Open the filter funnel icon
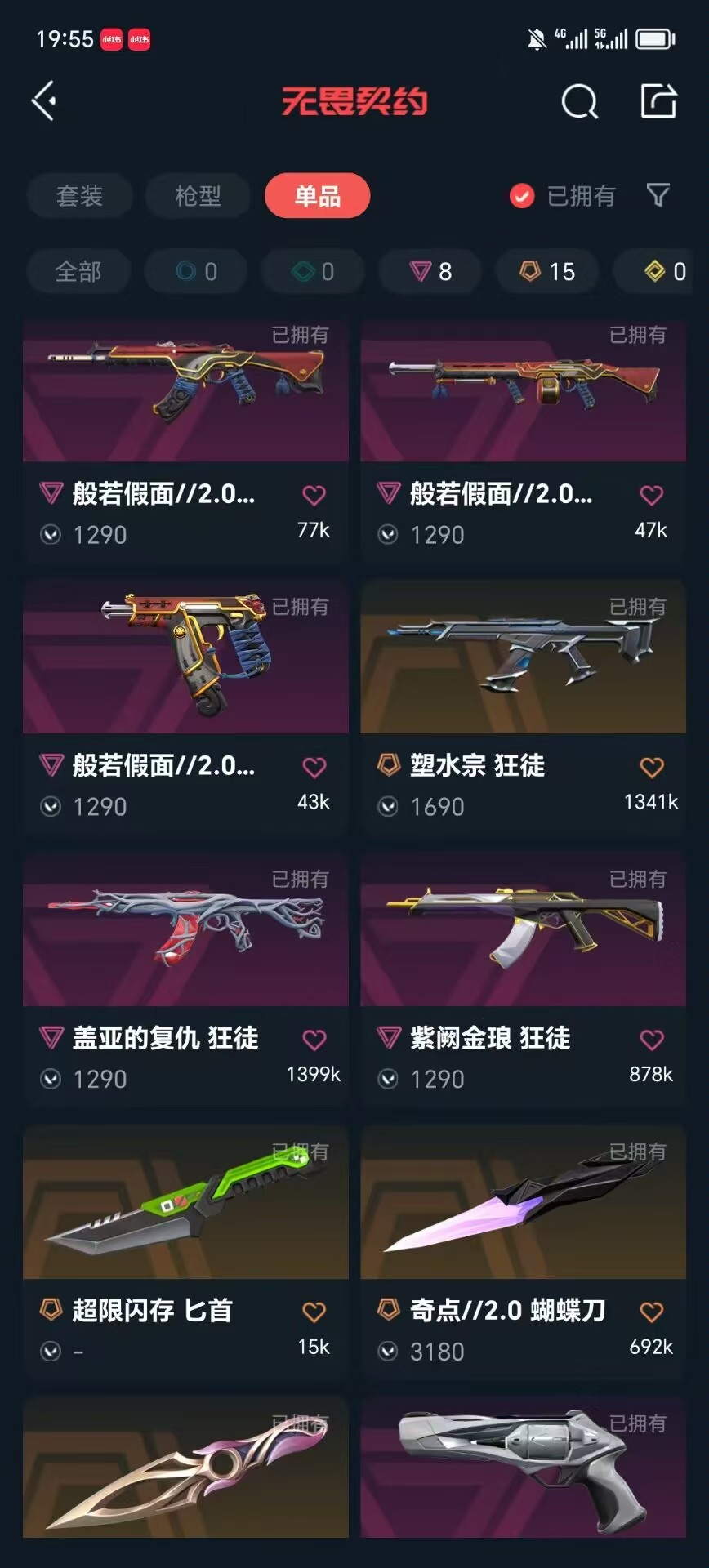Viewport: 709px width, 1568px height. pos(658,195)
